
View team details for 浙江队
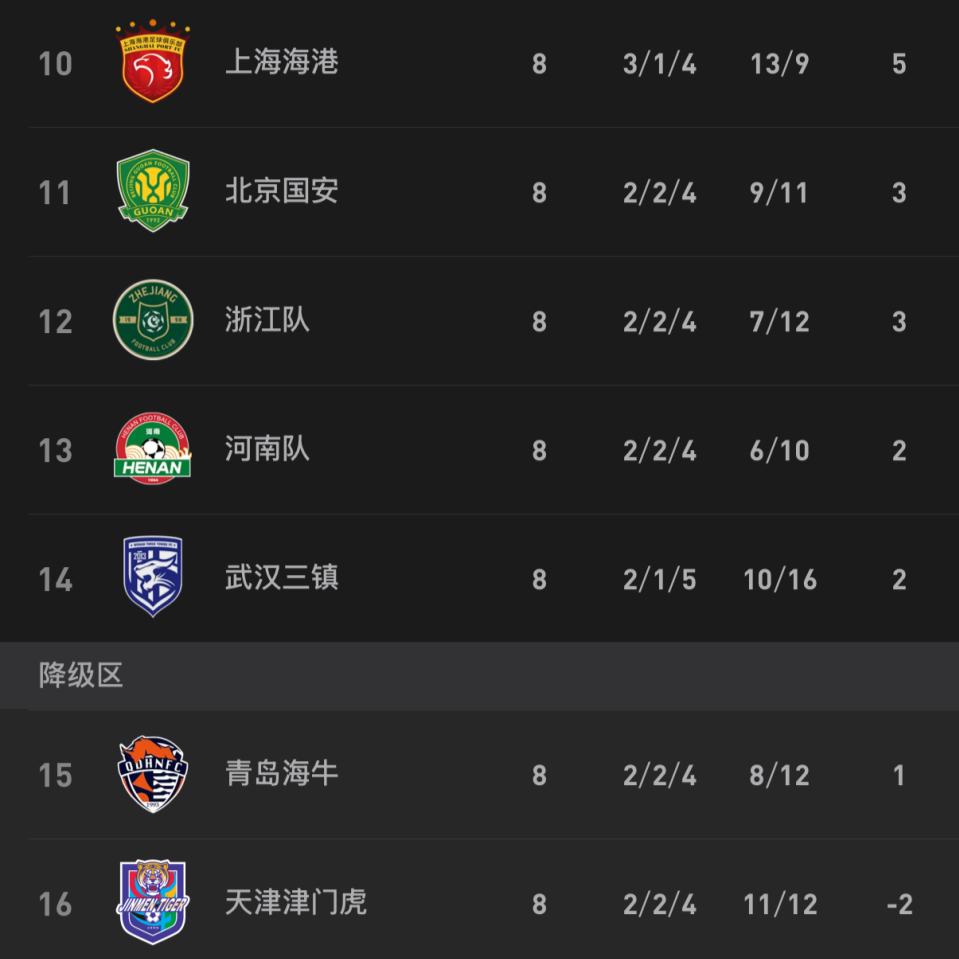coord(480,321)
